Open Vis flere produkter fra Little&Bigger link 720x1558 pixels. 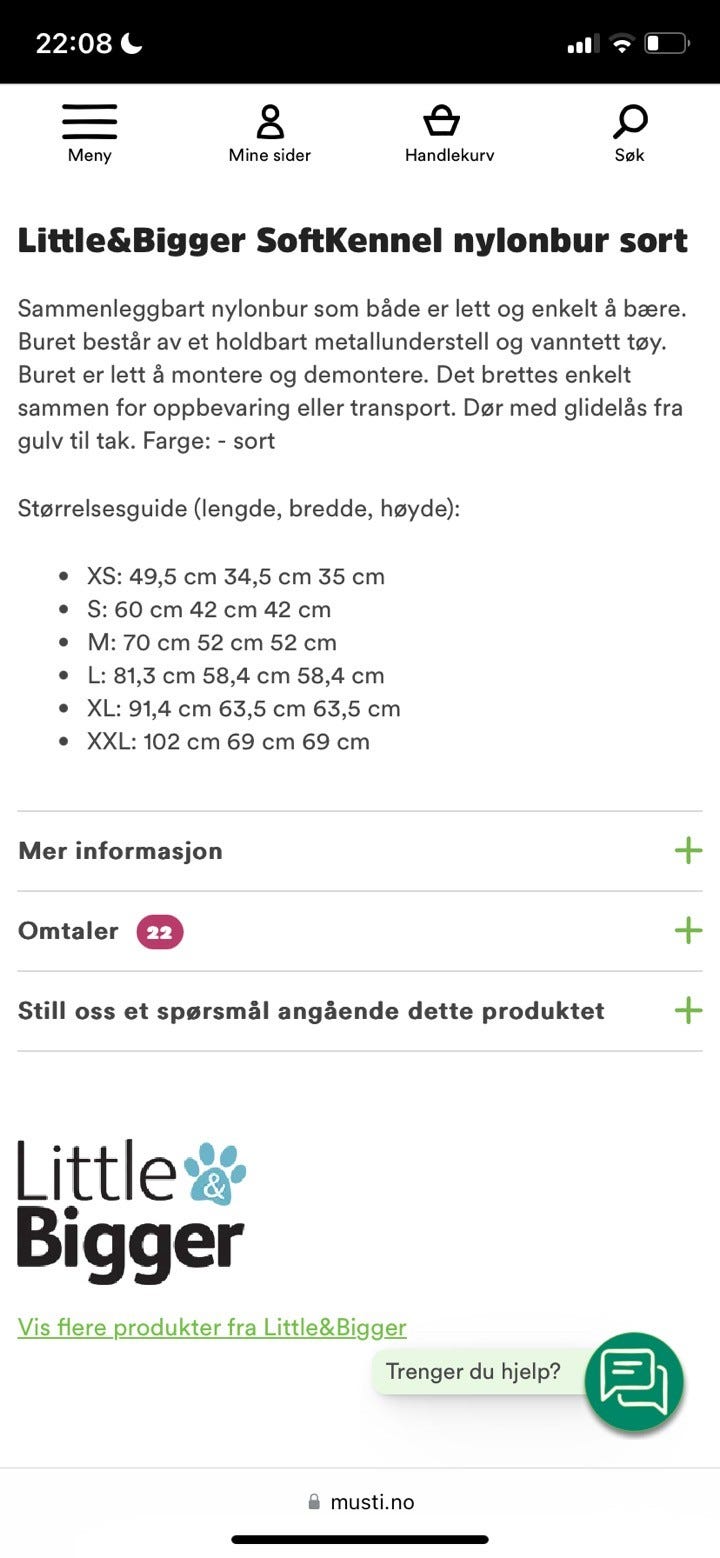[212, 1327]
